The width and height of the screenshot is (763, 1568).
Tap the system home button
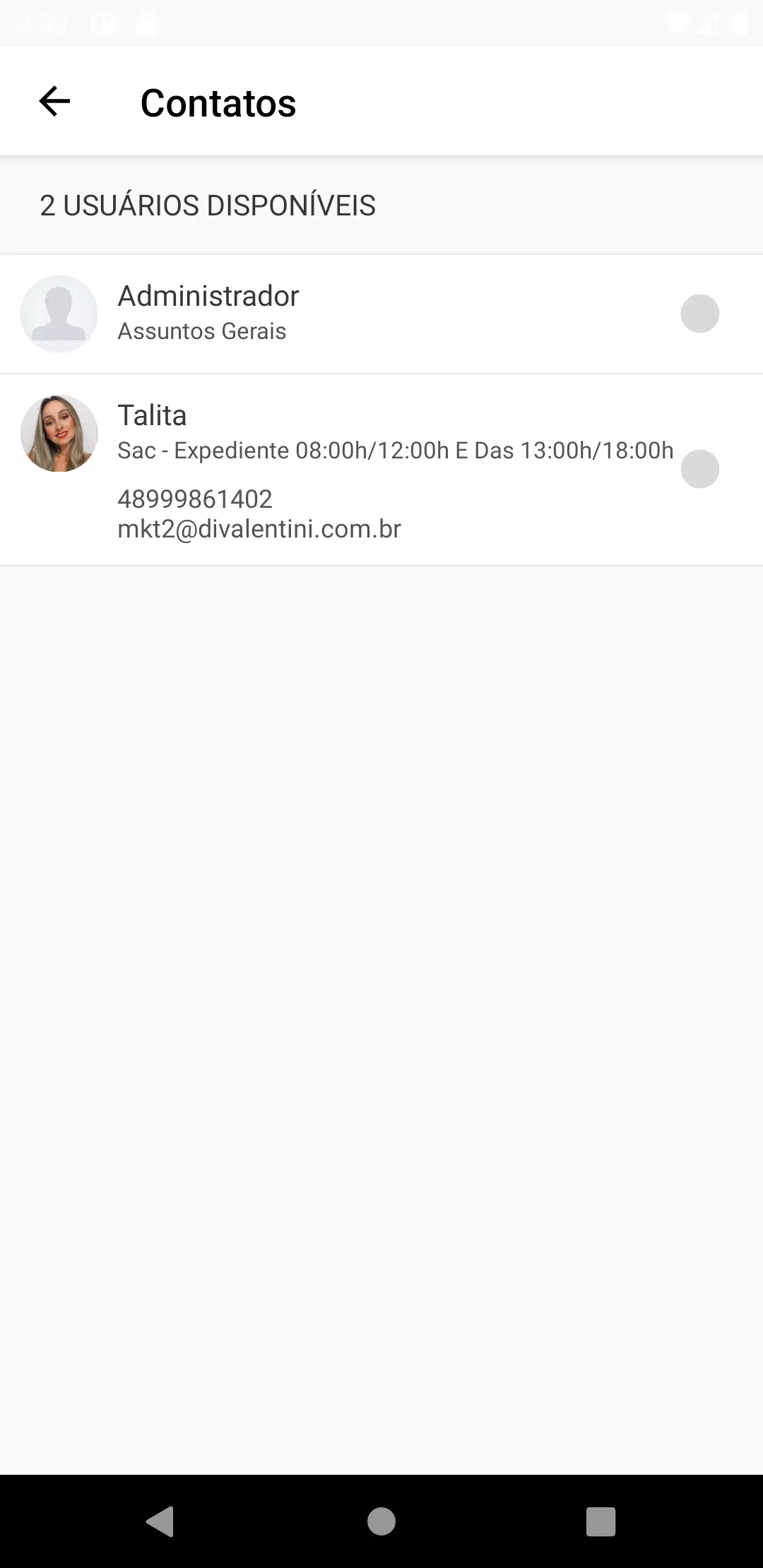pyautogui.click(x=381, y=1521)
